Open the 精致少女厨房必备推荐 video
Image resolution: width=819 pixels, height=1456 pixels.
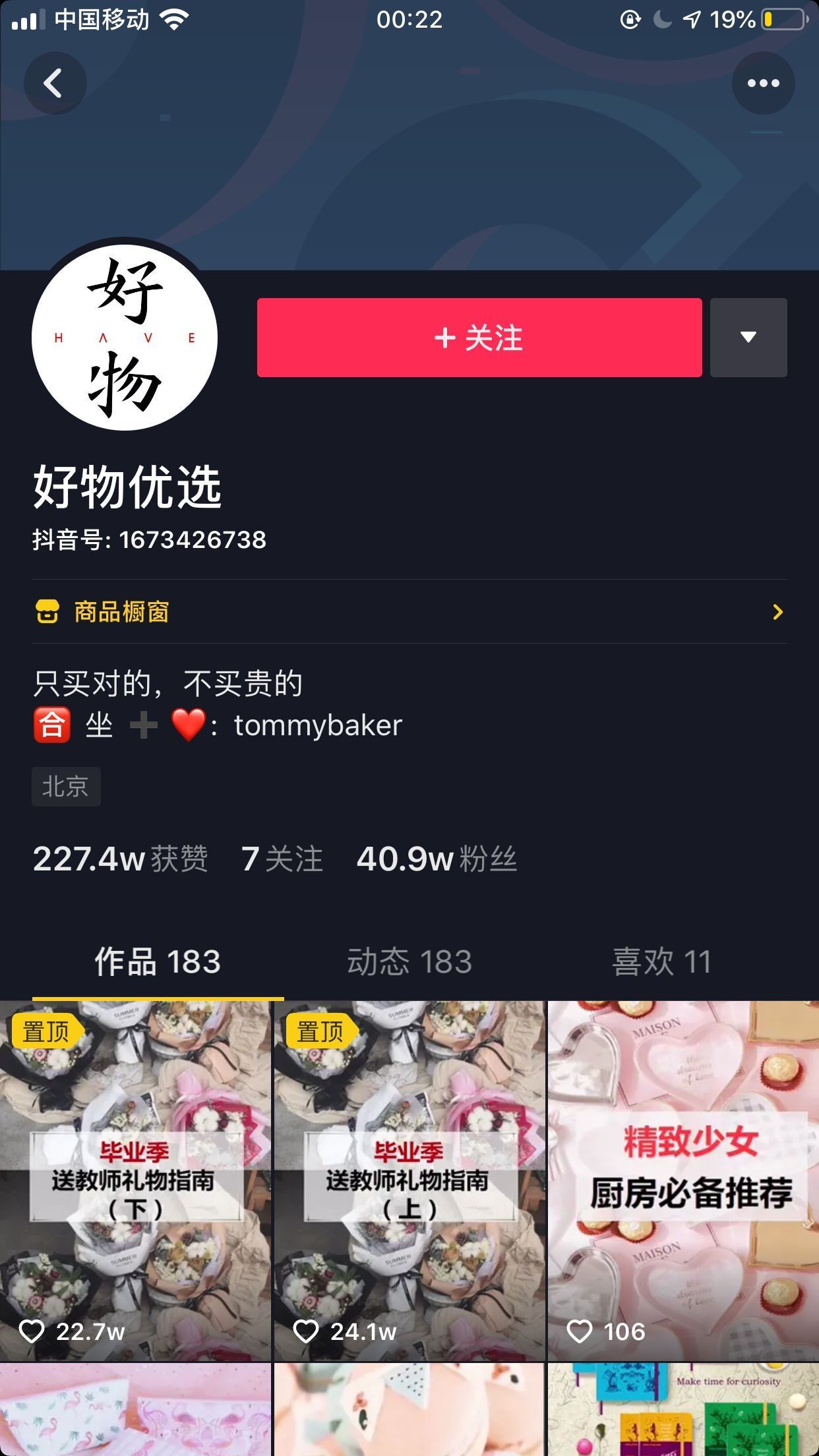pyautogui.click(x=684, y=1180)
